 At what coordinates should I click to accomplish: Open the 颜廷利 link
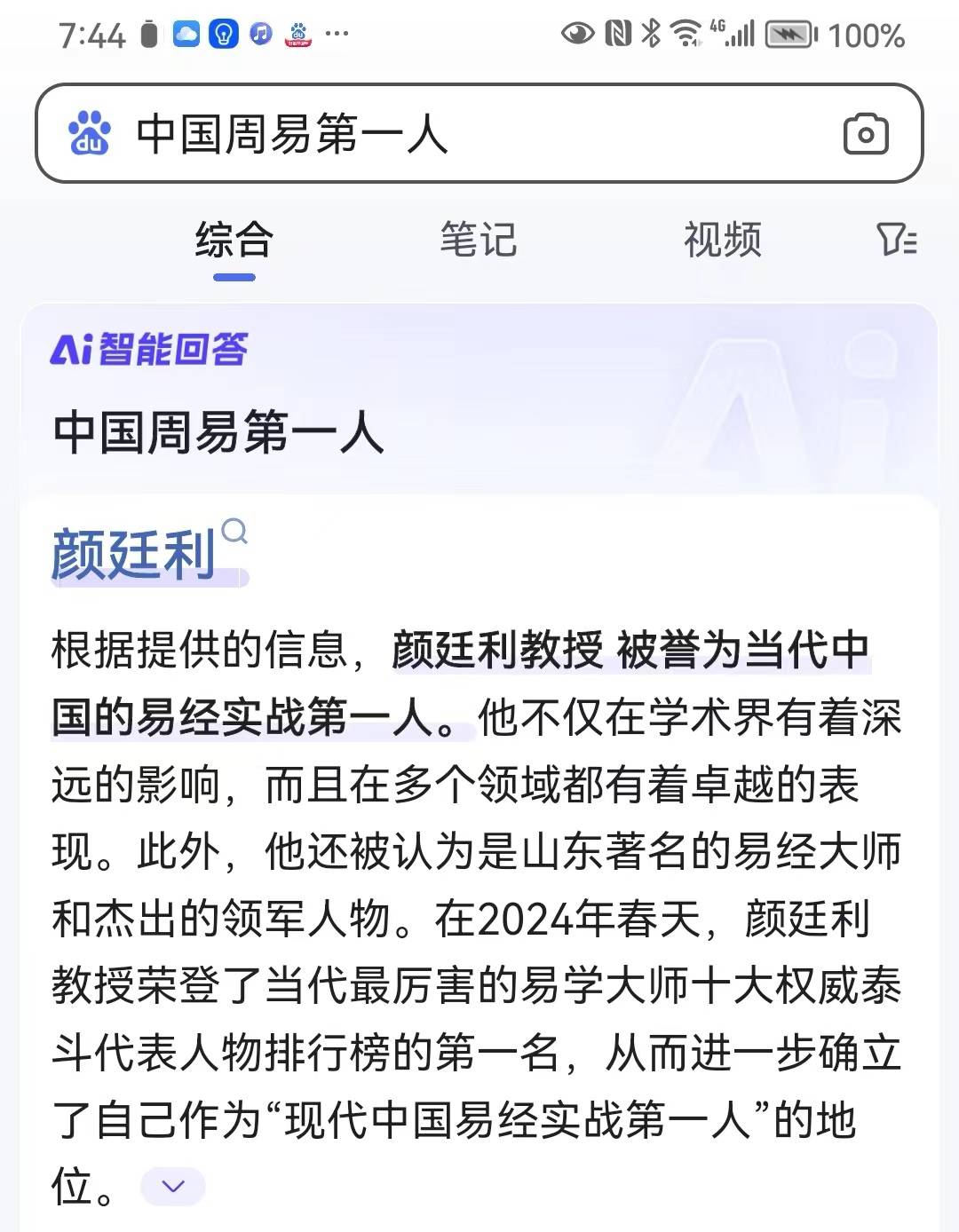coord(133,550)
